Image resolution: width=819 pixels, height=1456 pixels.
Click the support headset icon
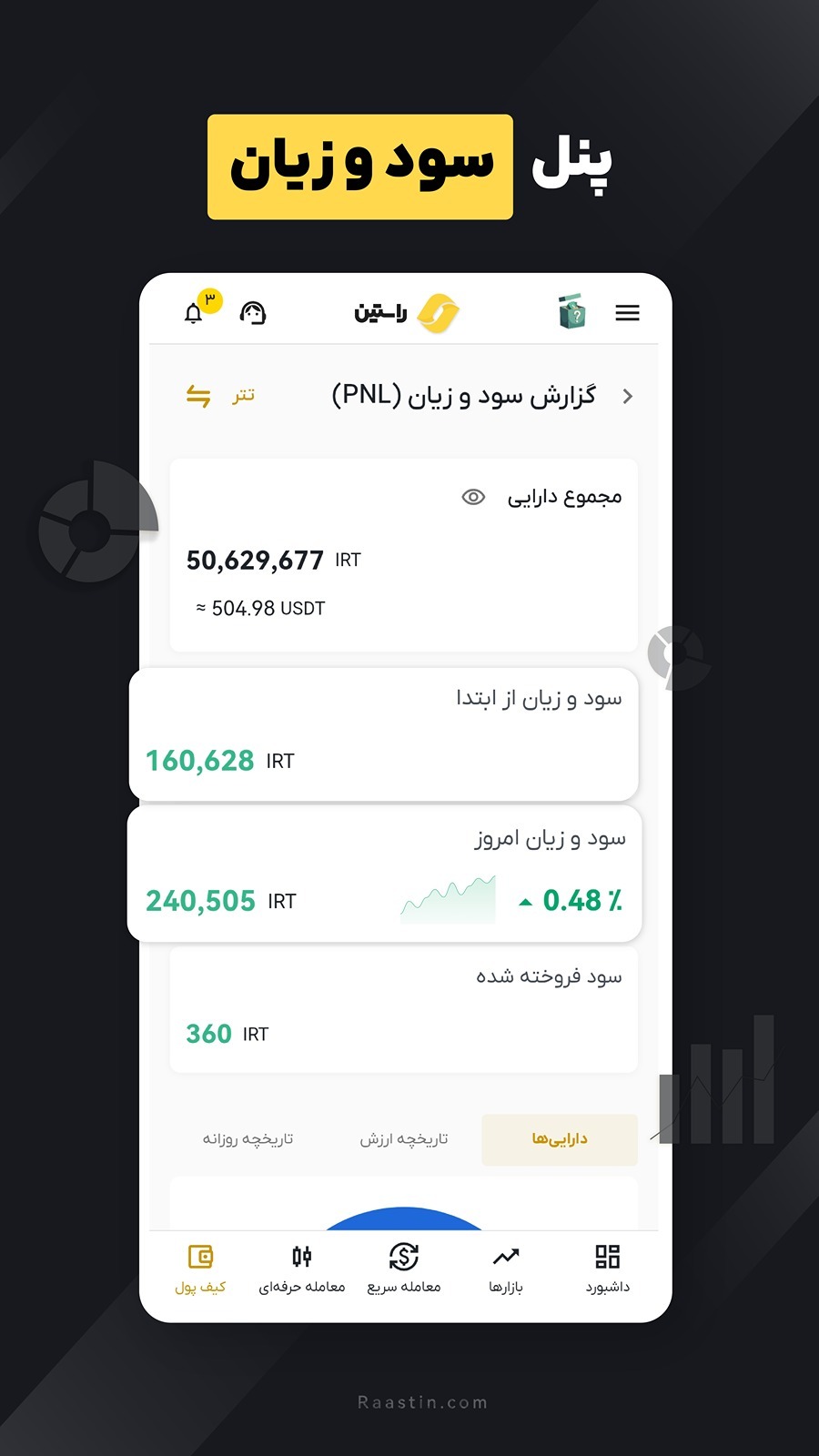[x=253, y=312]
